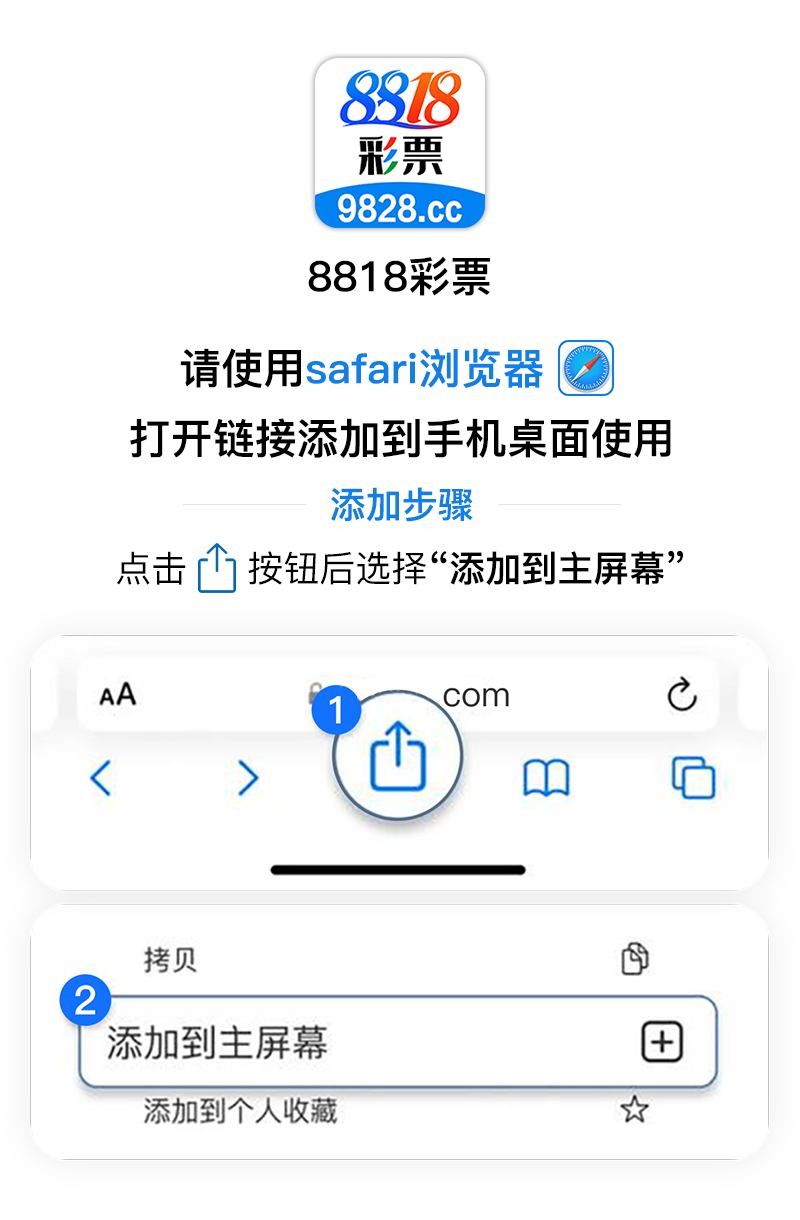The height and width of the screenshot is (1220, 800).
Task: Tap the page reload icon
Action: point(682,694)
